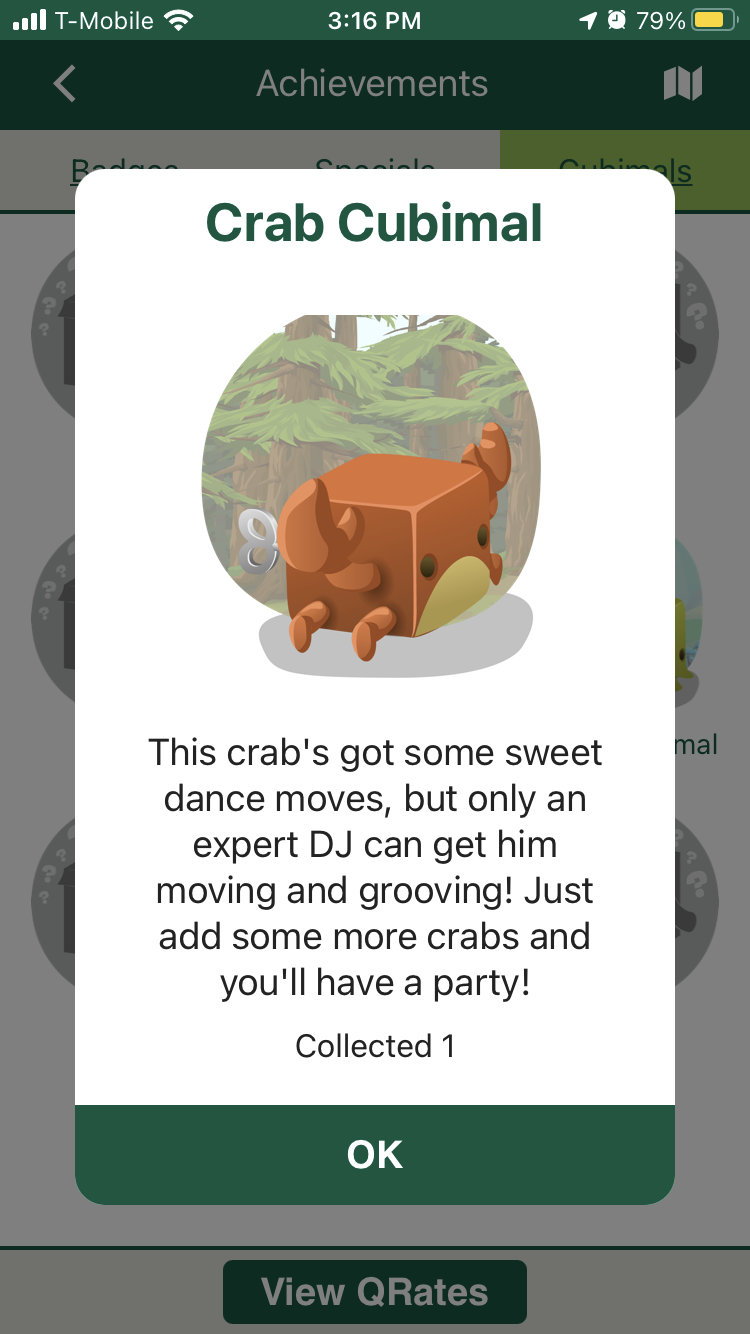
Task: Open the map icon in the header
Action: [683, 84]
